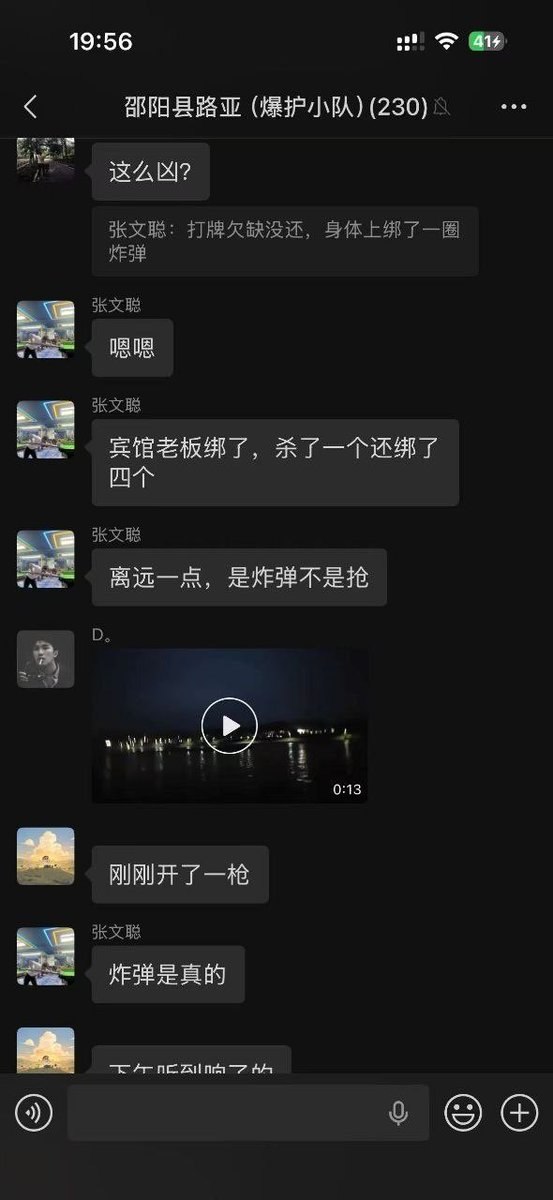Play the 0:13 video from D。
The image size is (553, 1200).
coord(229,726)
